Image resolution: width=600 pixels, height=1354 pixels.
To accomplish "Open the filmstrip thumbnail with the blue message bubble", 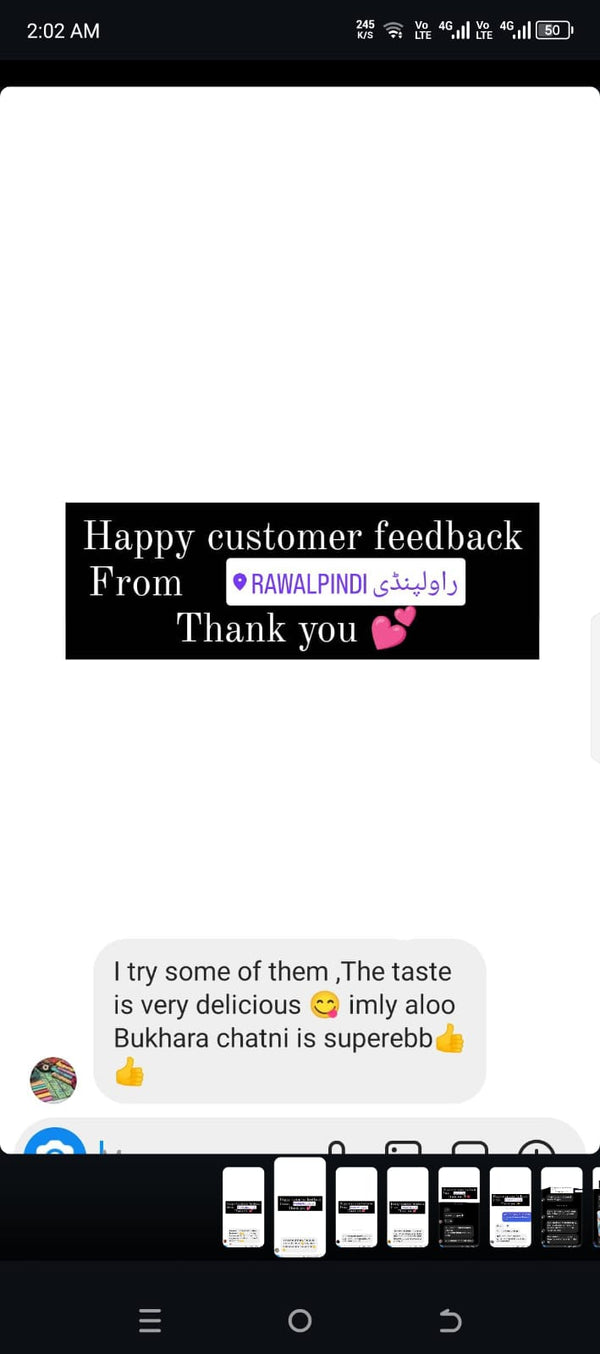I will pyautogui.click(x=510, y=1206).
